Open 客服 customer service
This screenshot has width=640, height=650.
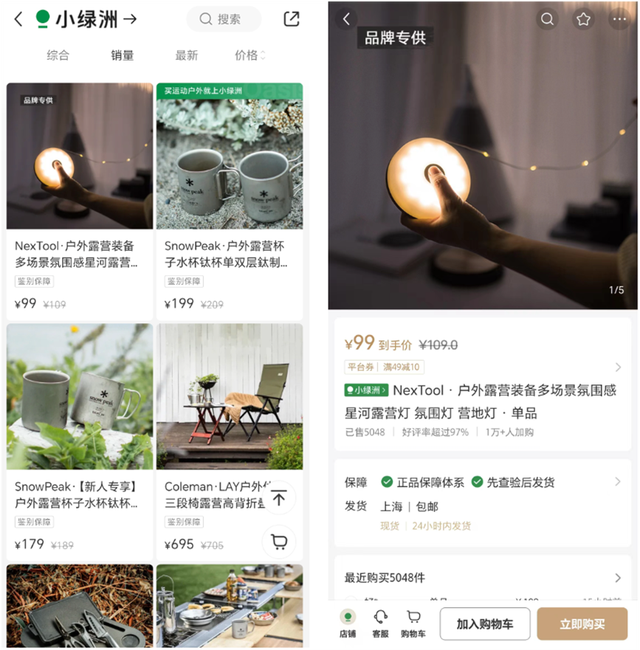pyautogui.click(x=380, y=623)
